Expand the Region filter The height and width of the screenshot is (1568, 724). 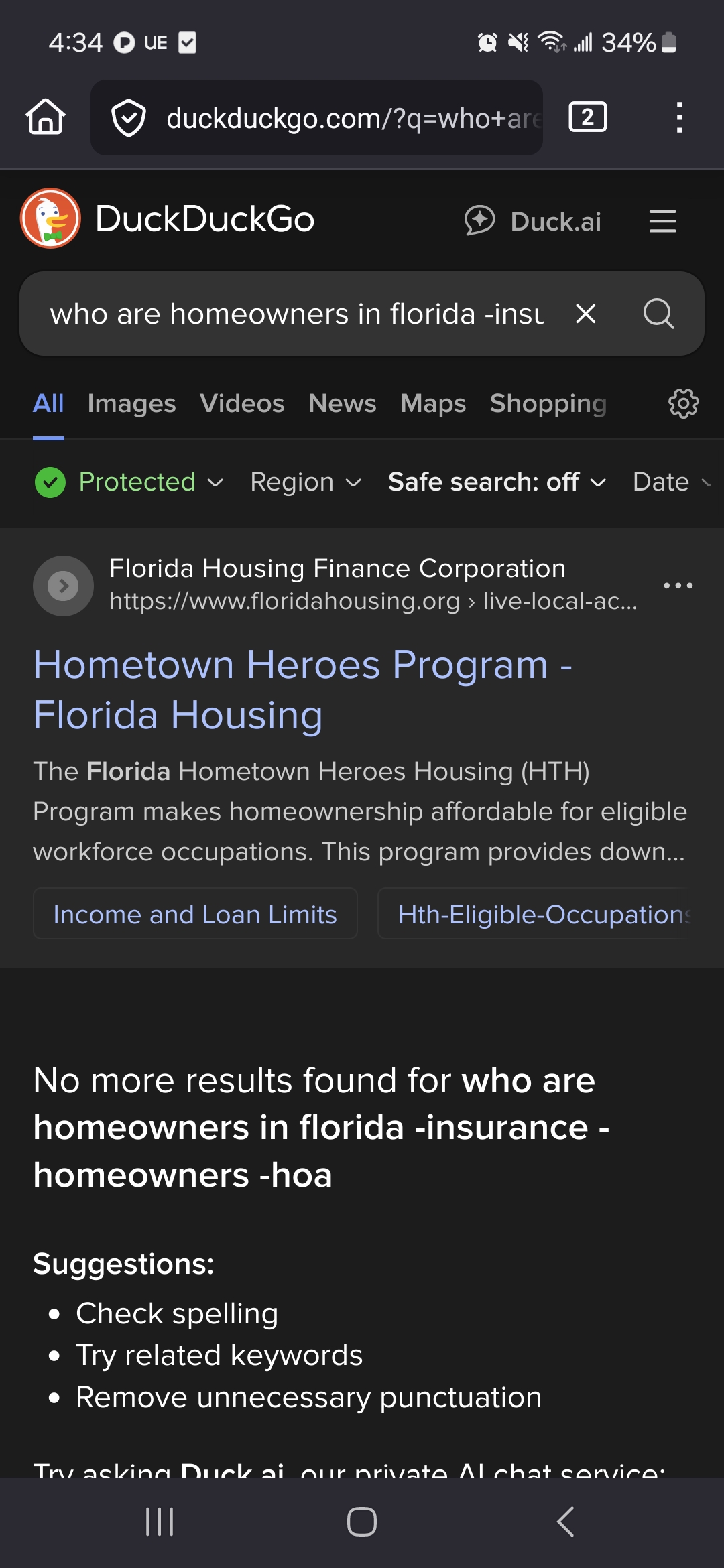pyautogui.click(x=306, y=482)
